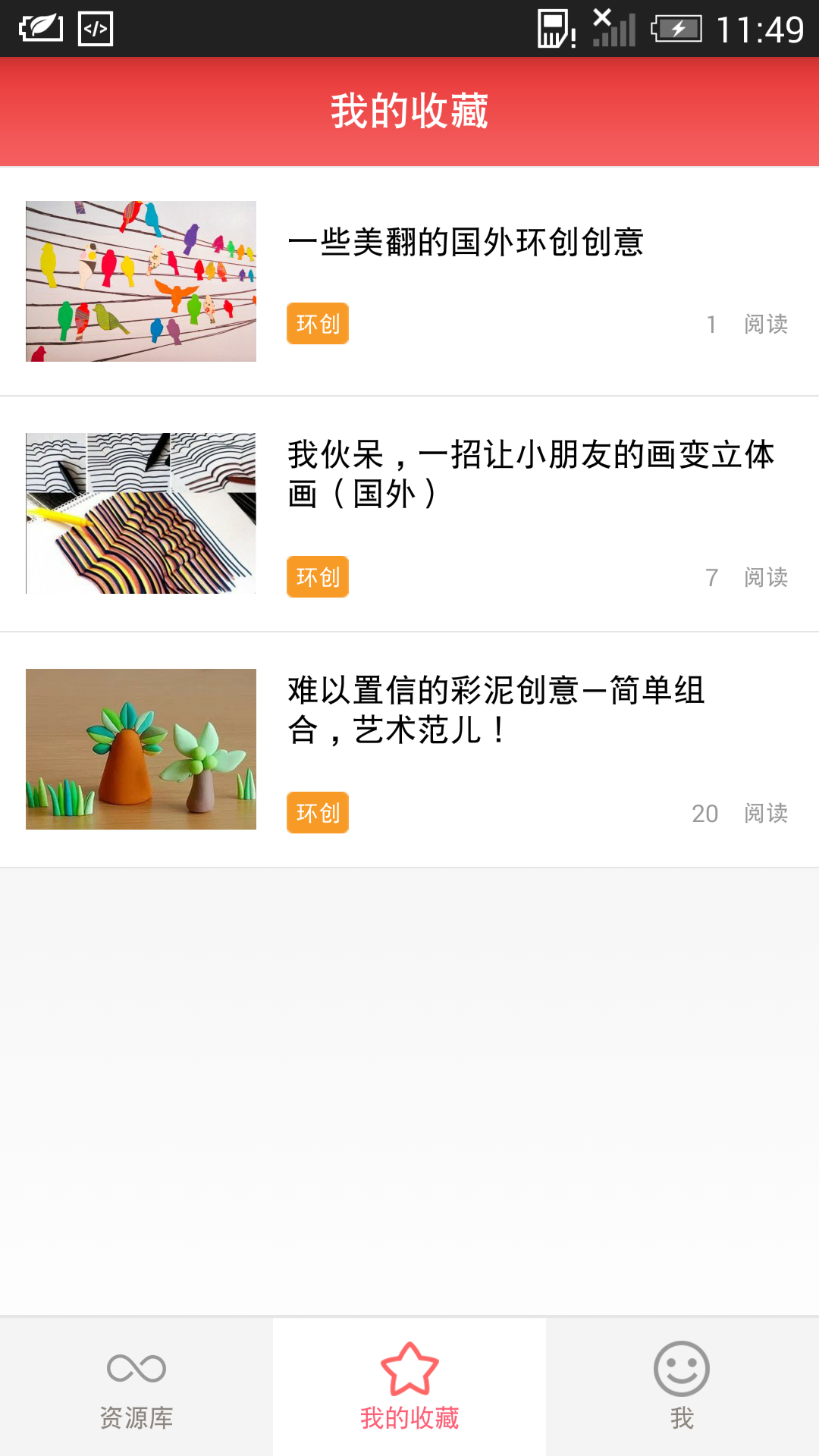Select the 我的收藏 tab
This screenshot has height=1456, width=819.
click(x=409, y=1386)
